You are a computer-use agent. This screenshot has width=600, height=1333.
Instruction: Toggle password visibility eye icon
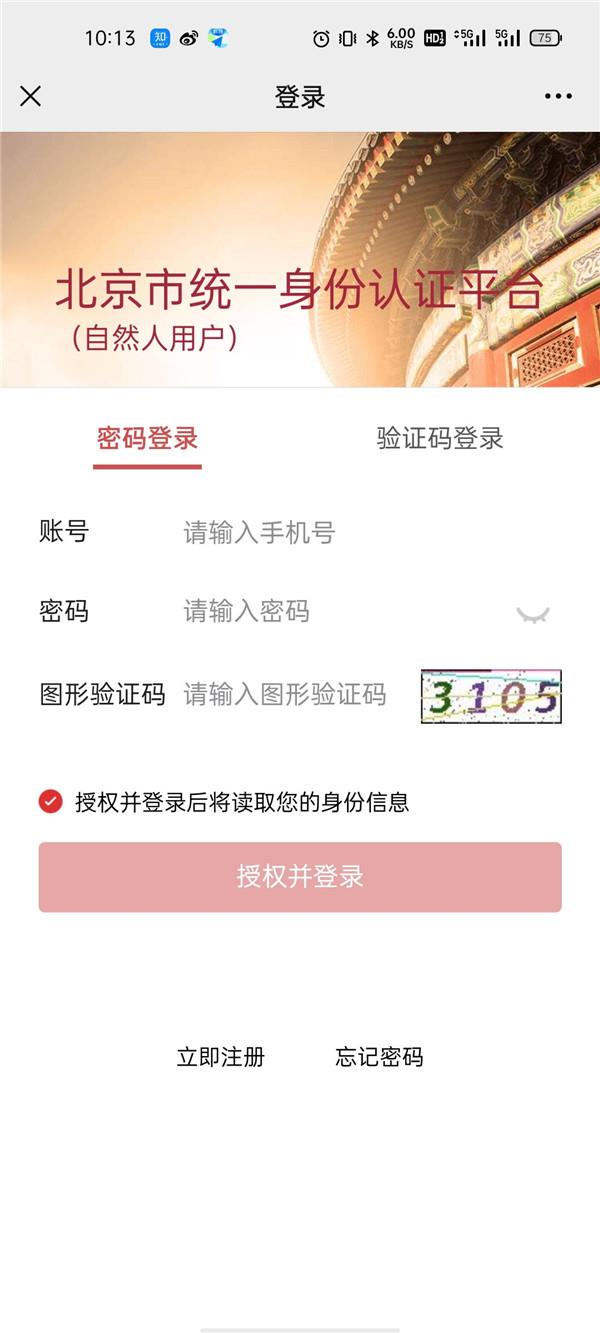[x=533, y=614]
